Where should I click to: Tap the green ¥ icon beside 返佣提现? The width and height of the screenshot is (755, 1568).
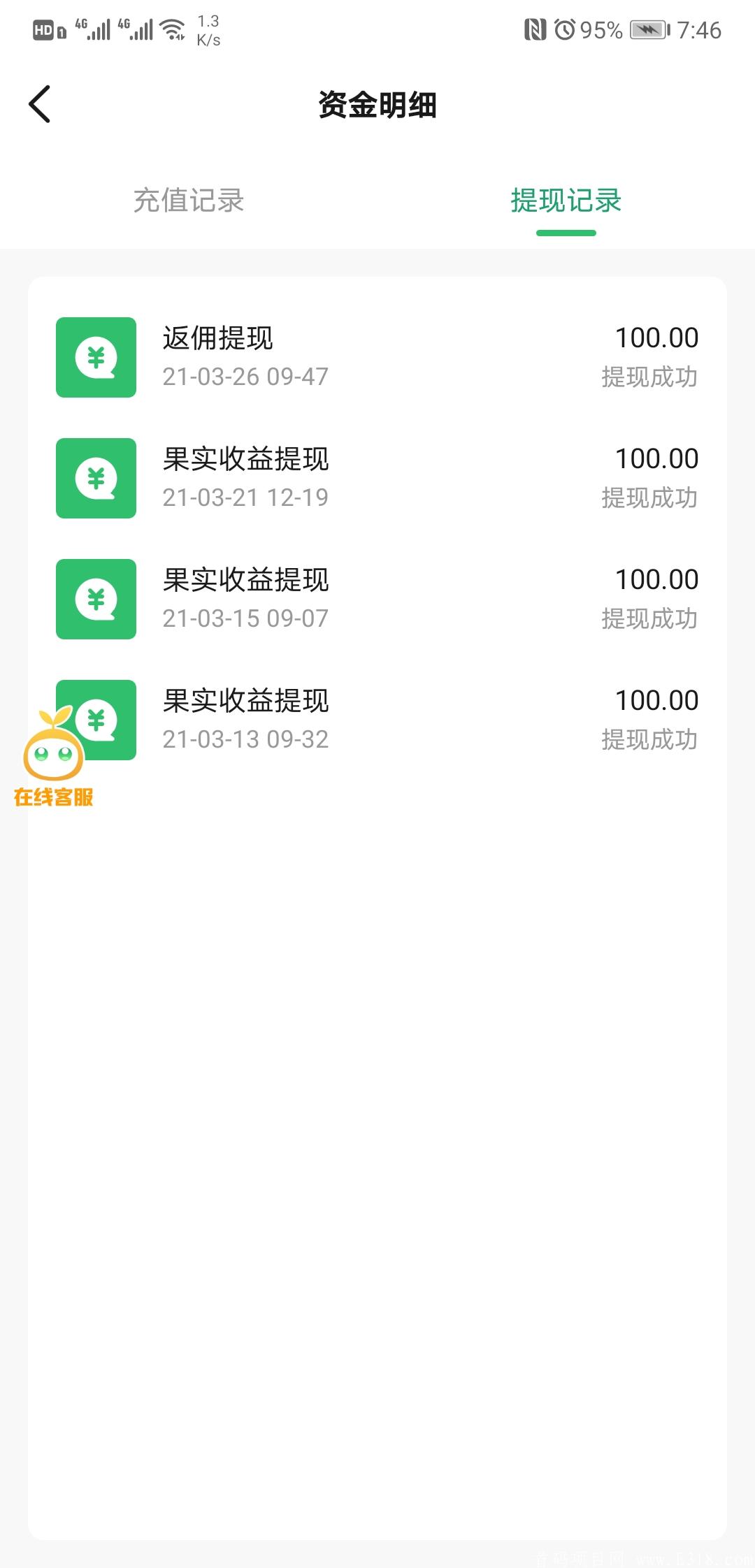pyautogui.click(x=96, y=357)
